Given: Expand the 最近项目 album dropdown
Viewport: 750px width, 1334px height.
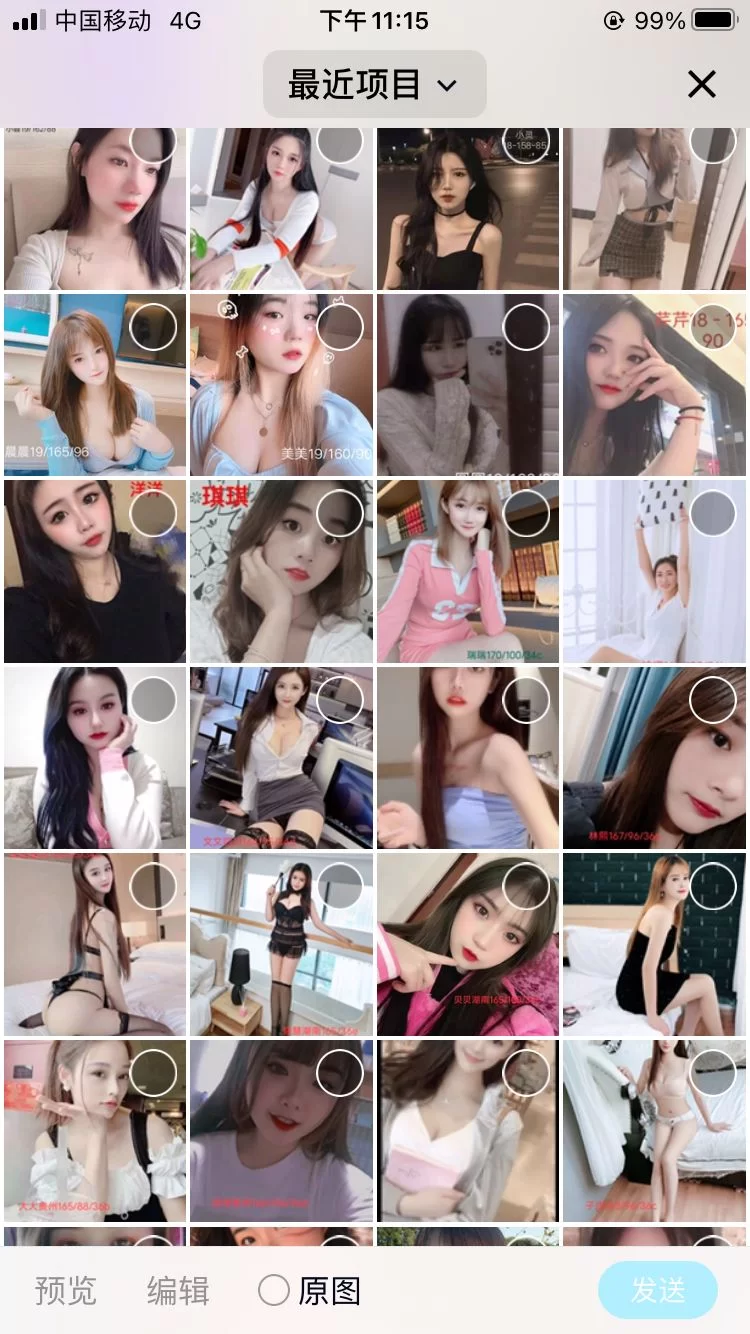Looking at the screenshot, I should coord(374,85).
